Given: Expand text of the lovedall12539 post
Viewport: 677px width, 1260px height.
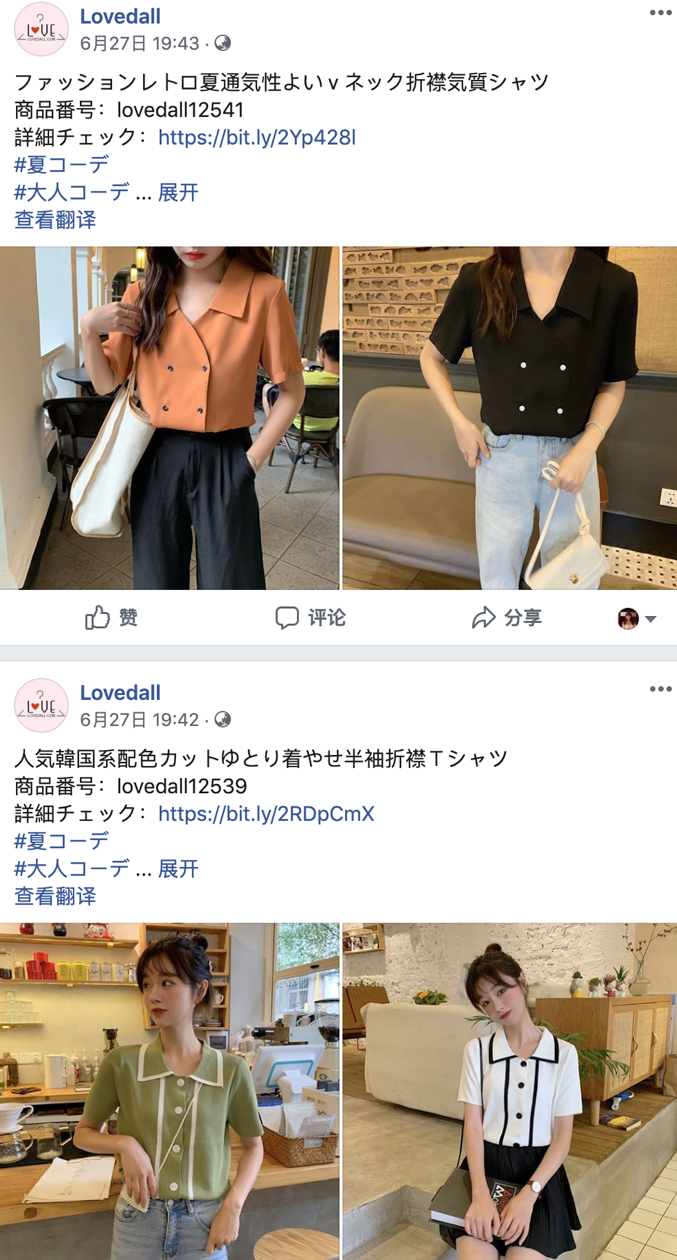Looking at the screenshot, I should click(x=178, y=868).
